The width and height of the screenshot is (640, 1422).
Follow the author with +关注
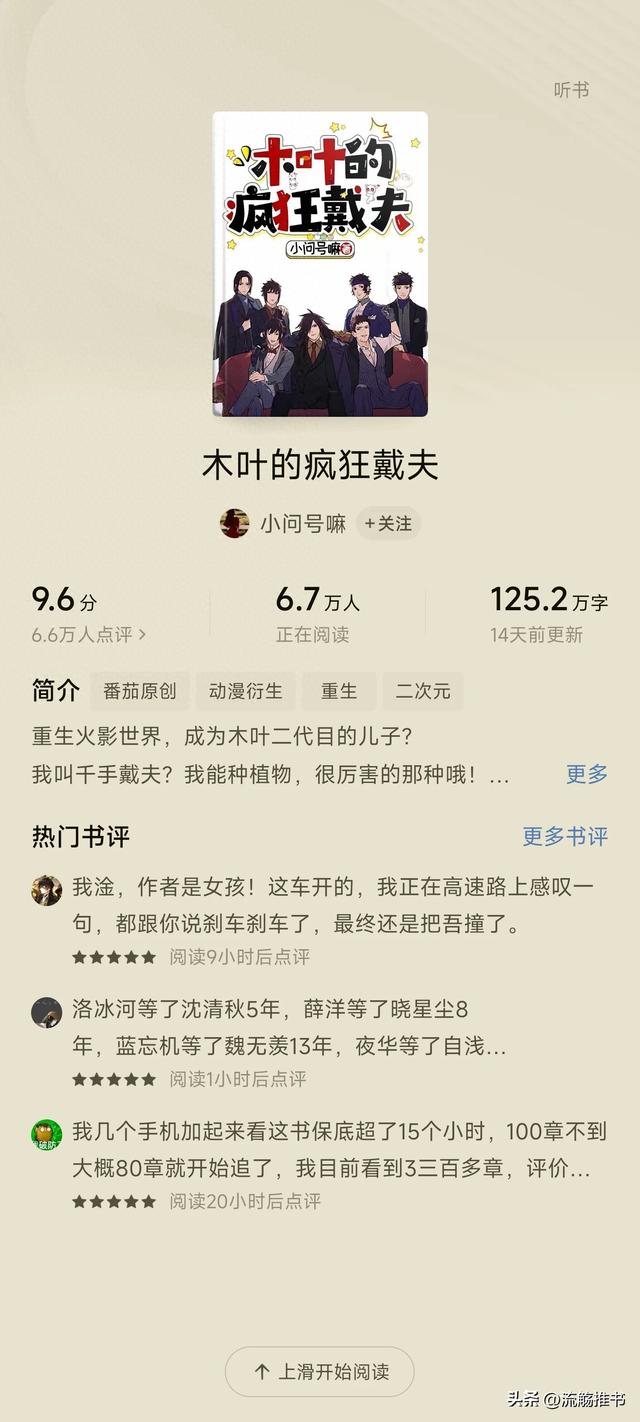388,523
